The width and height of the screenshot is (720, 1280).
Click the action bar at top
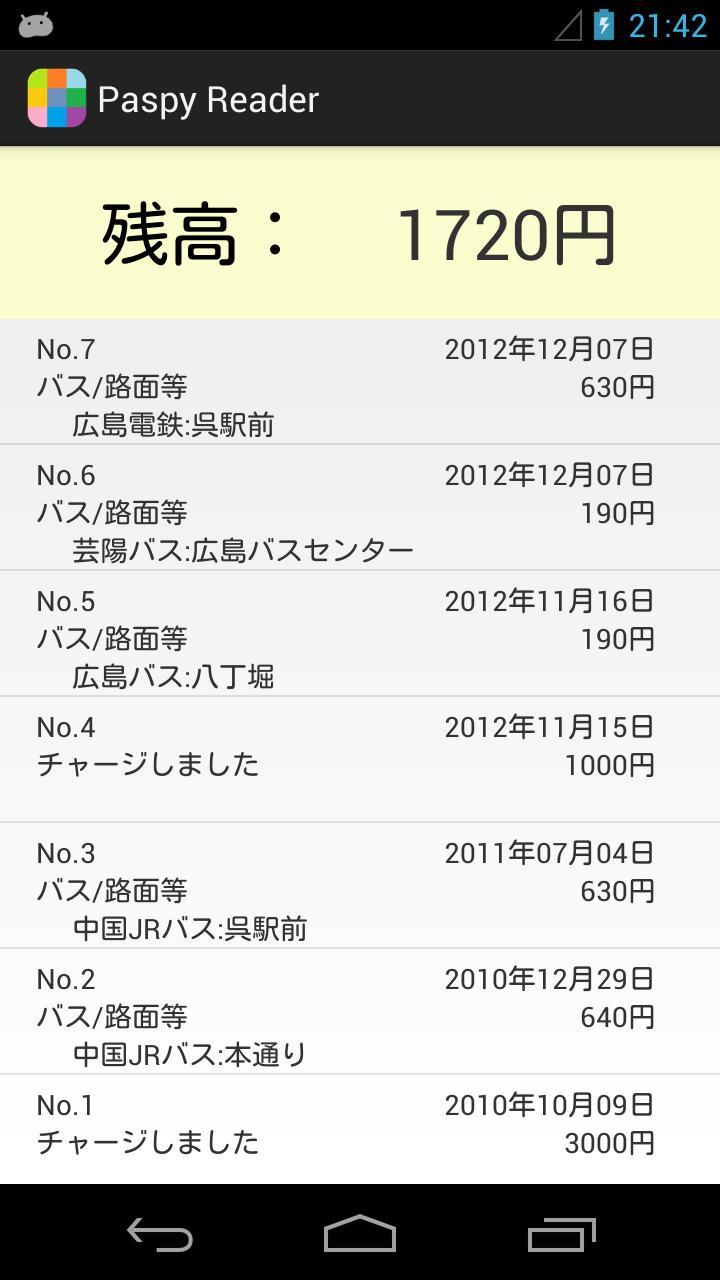pyautogui.click(x=360, y=98)
